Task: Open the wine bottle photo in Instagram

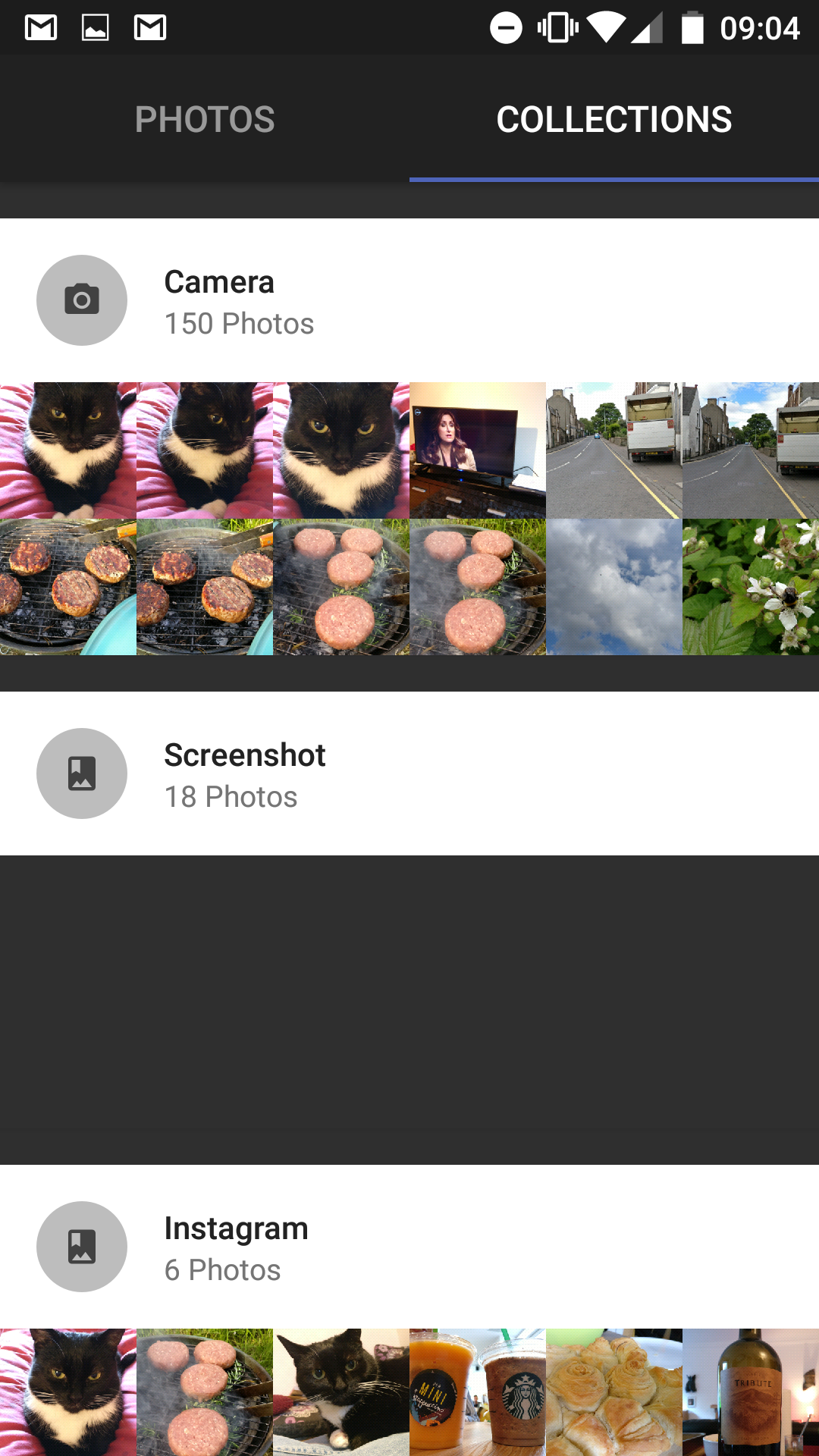Action: [751, 1392]
